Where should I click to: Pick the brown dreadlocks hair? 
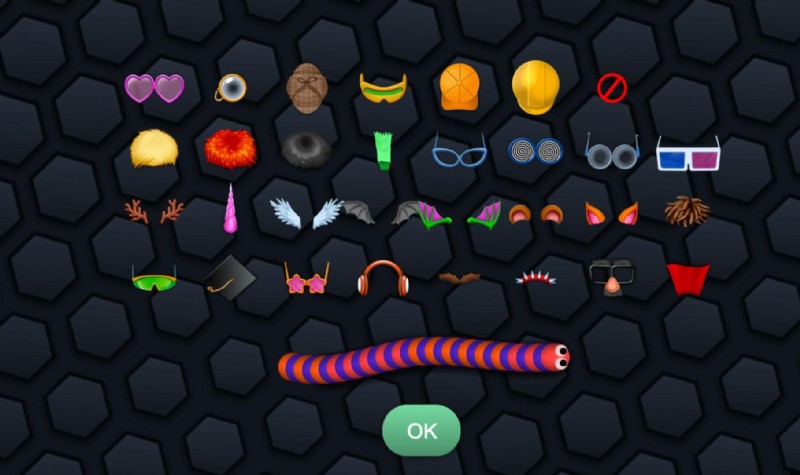[688, 211]
